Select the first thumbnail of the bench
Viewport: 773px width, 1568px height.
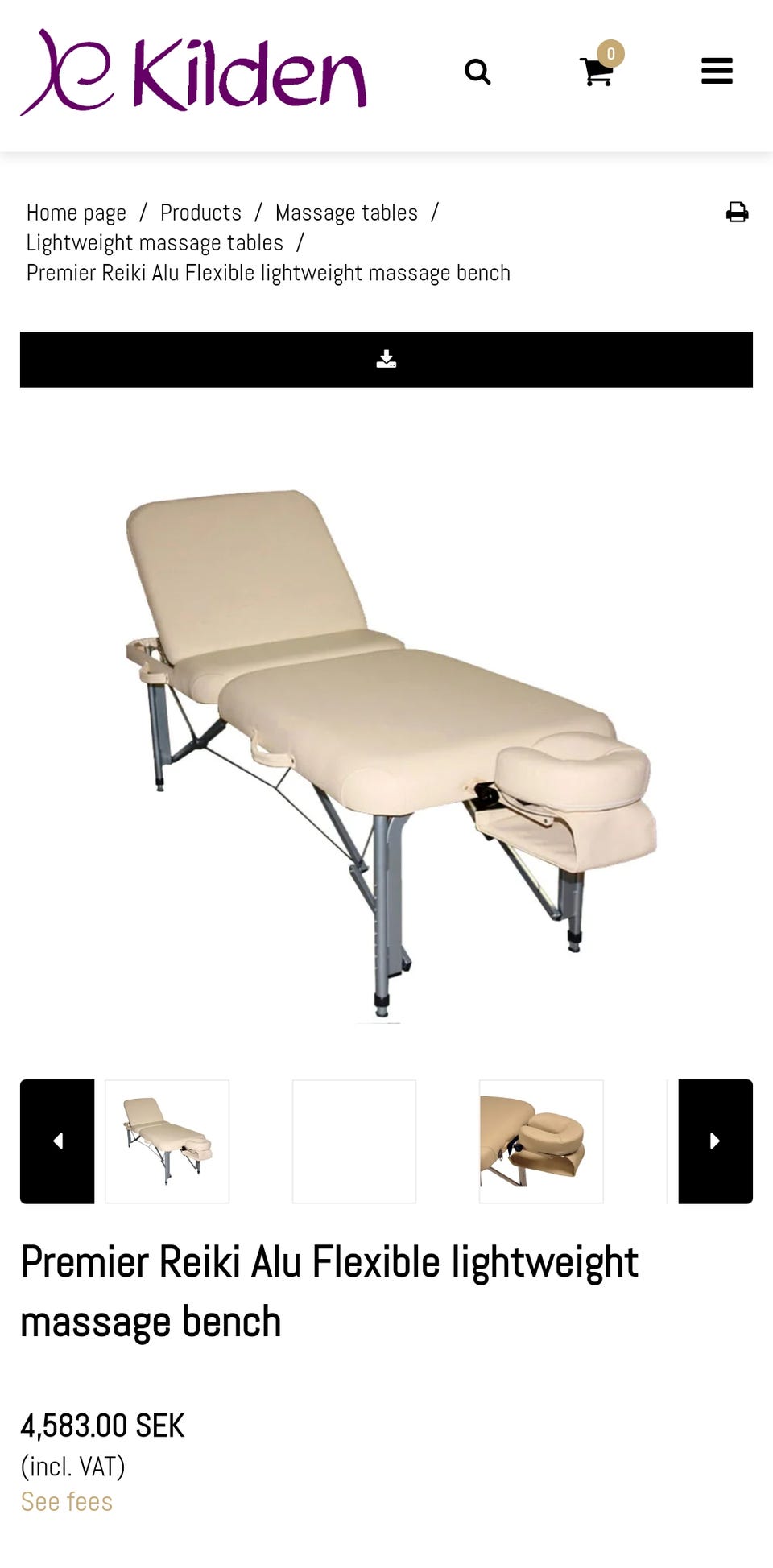click(167, 1141)
